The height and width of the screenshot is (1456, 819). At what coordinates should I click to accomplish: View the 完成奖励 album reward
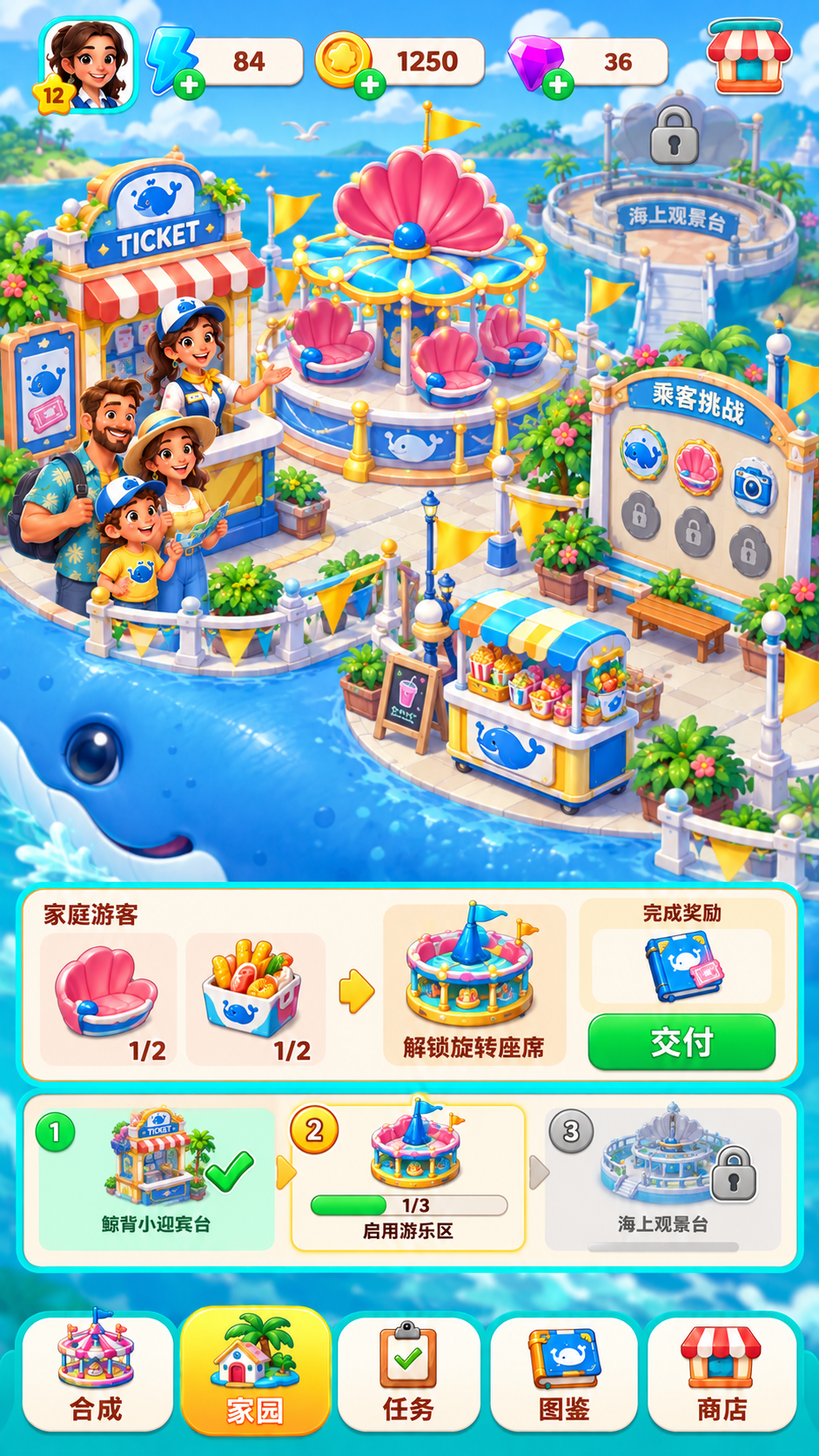click(x=681, y=967)
